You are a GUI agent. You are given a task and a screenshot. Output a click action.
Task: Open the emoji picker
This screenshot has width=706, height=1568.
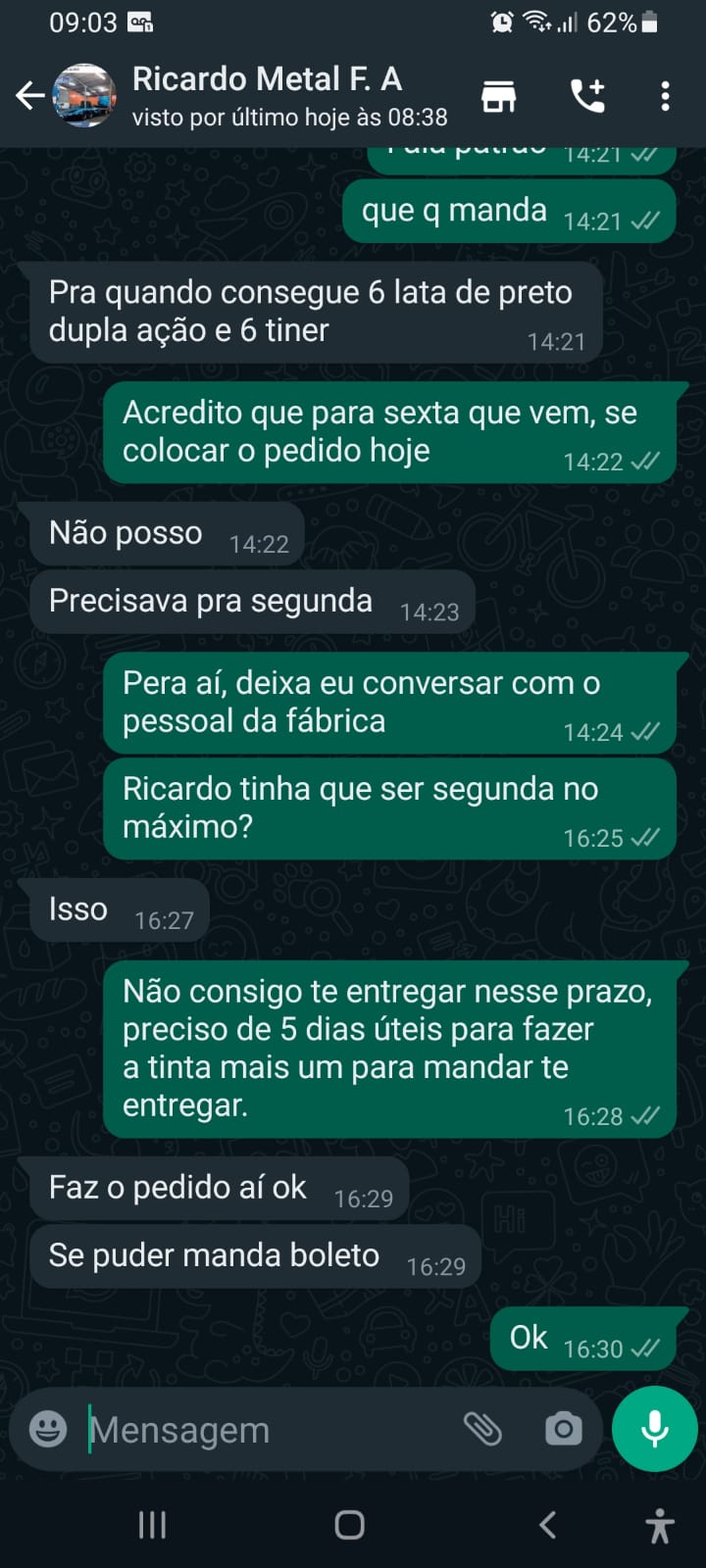(47, 1429)
